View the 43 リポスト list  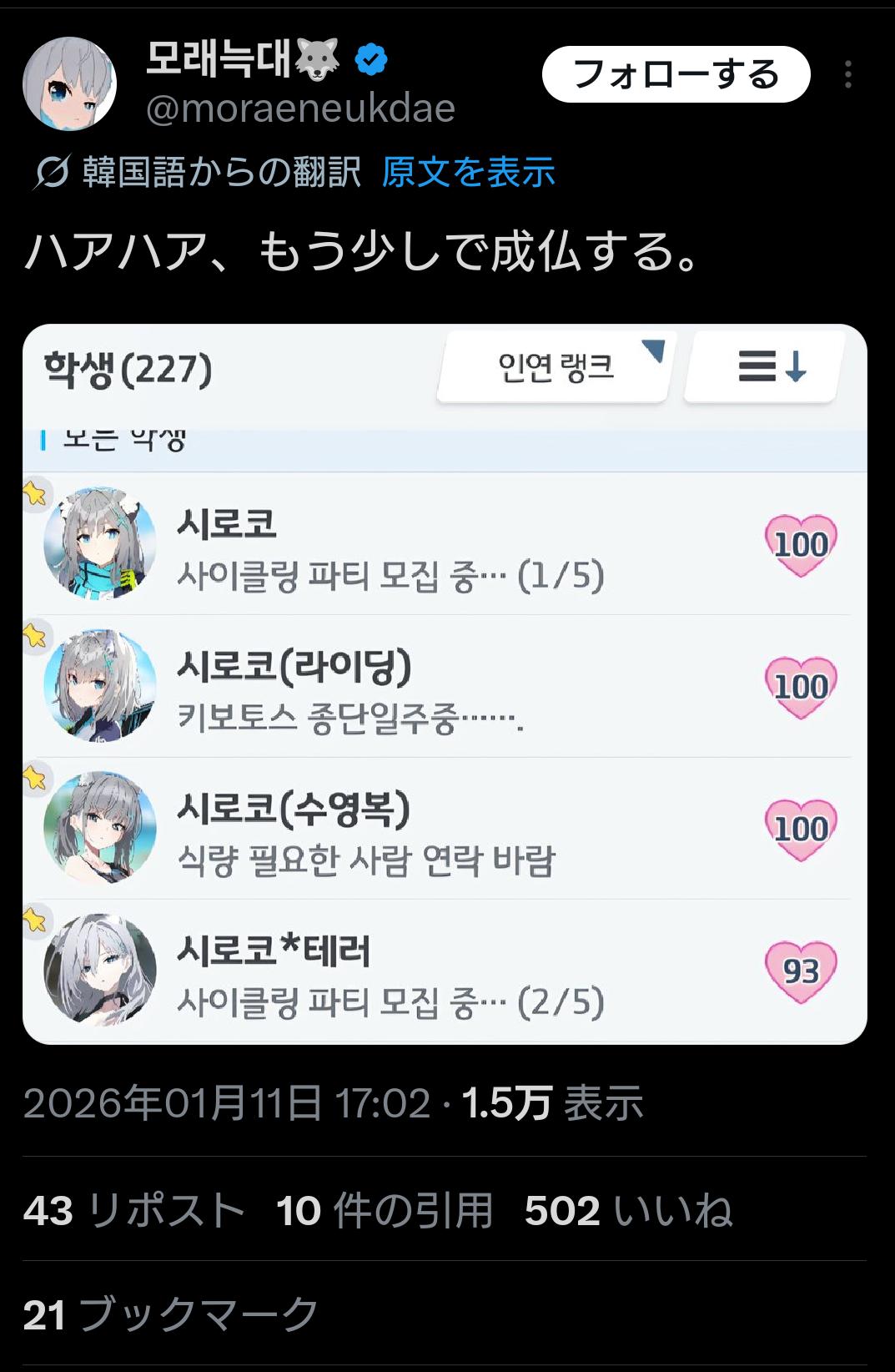[x=133, y=1210]
